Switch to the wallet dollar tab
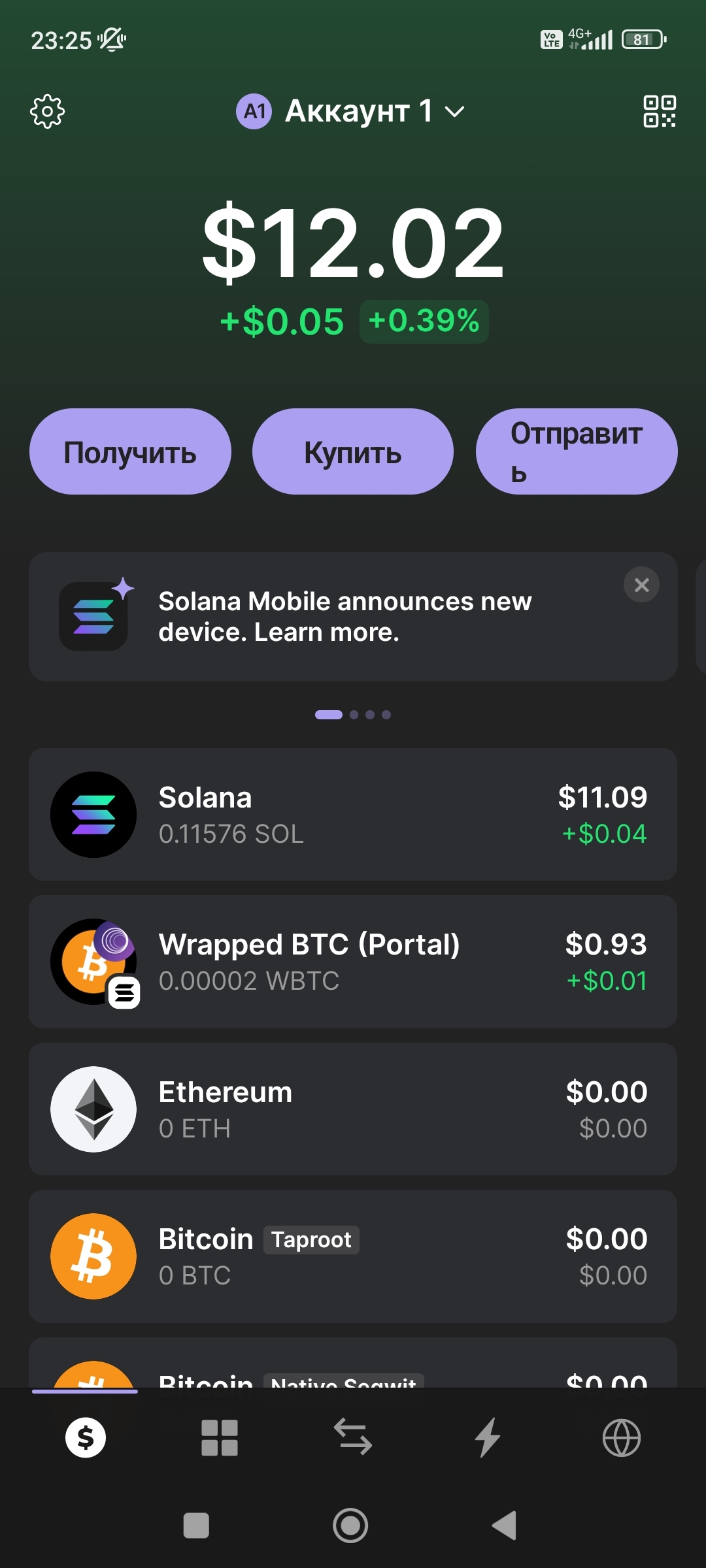This screenshot has height=1568, width=706. click(86, 1438)
